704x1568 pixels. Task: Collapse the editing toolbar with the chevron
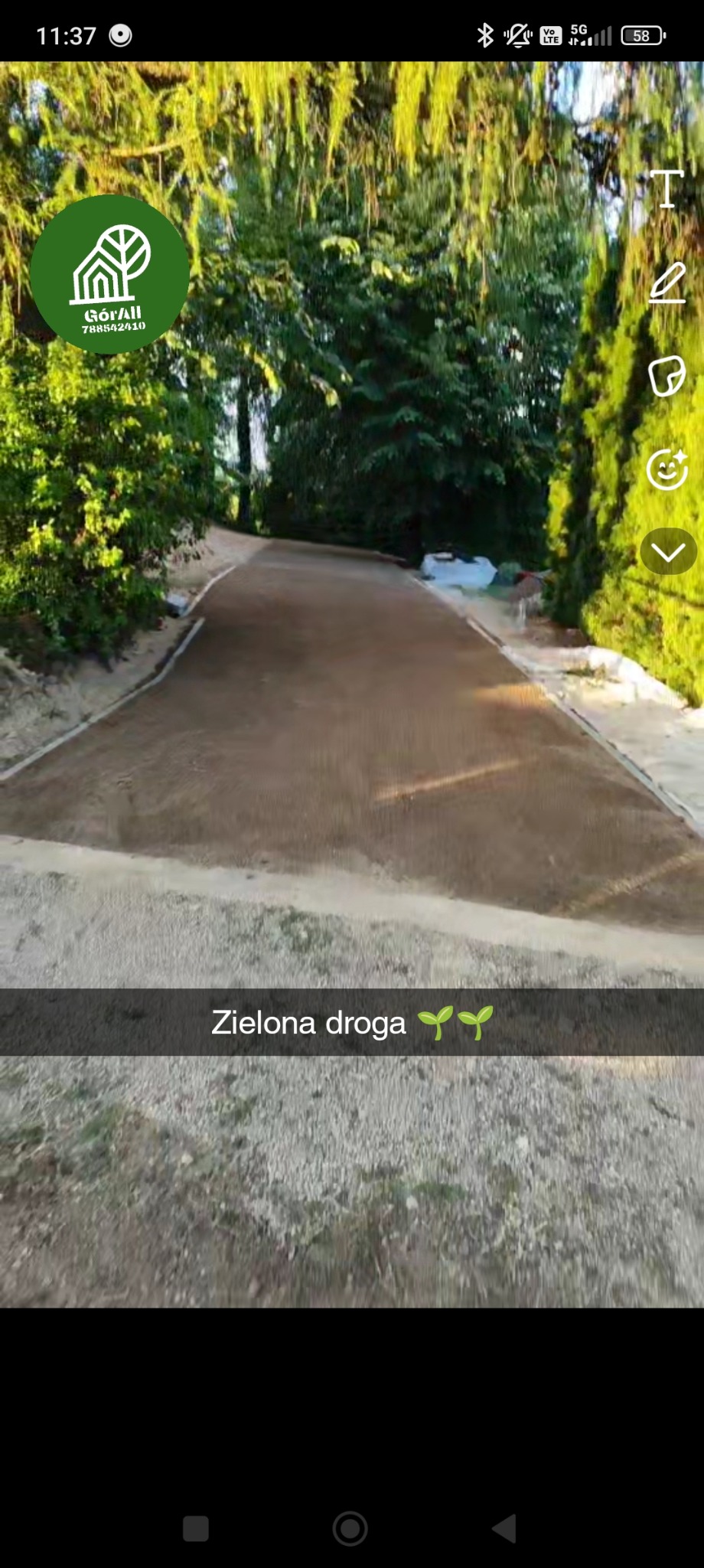667,550
